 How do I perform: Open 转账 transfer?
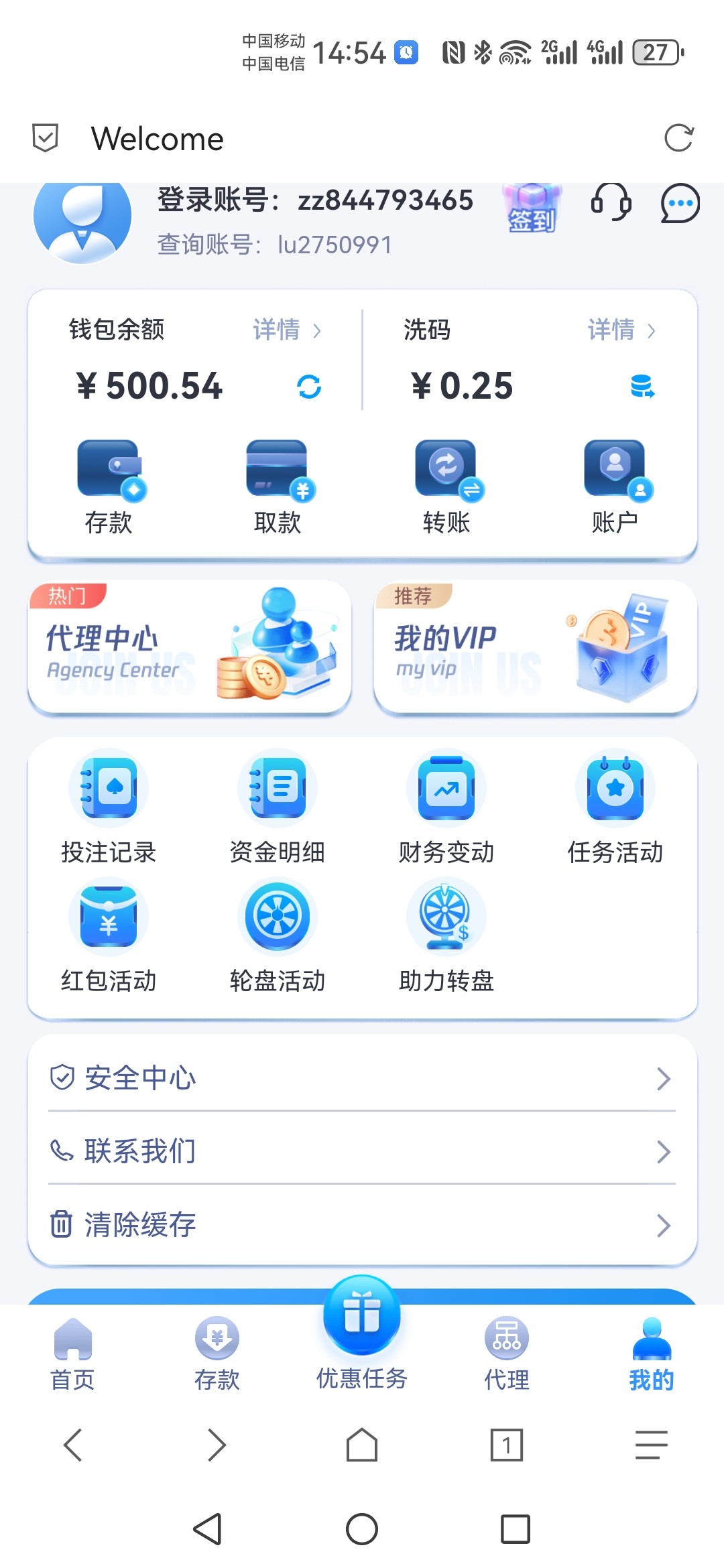tap(446, 487)
